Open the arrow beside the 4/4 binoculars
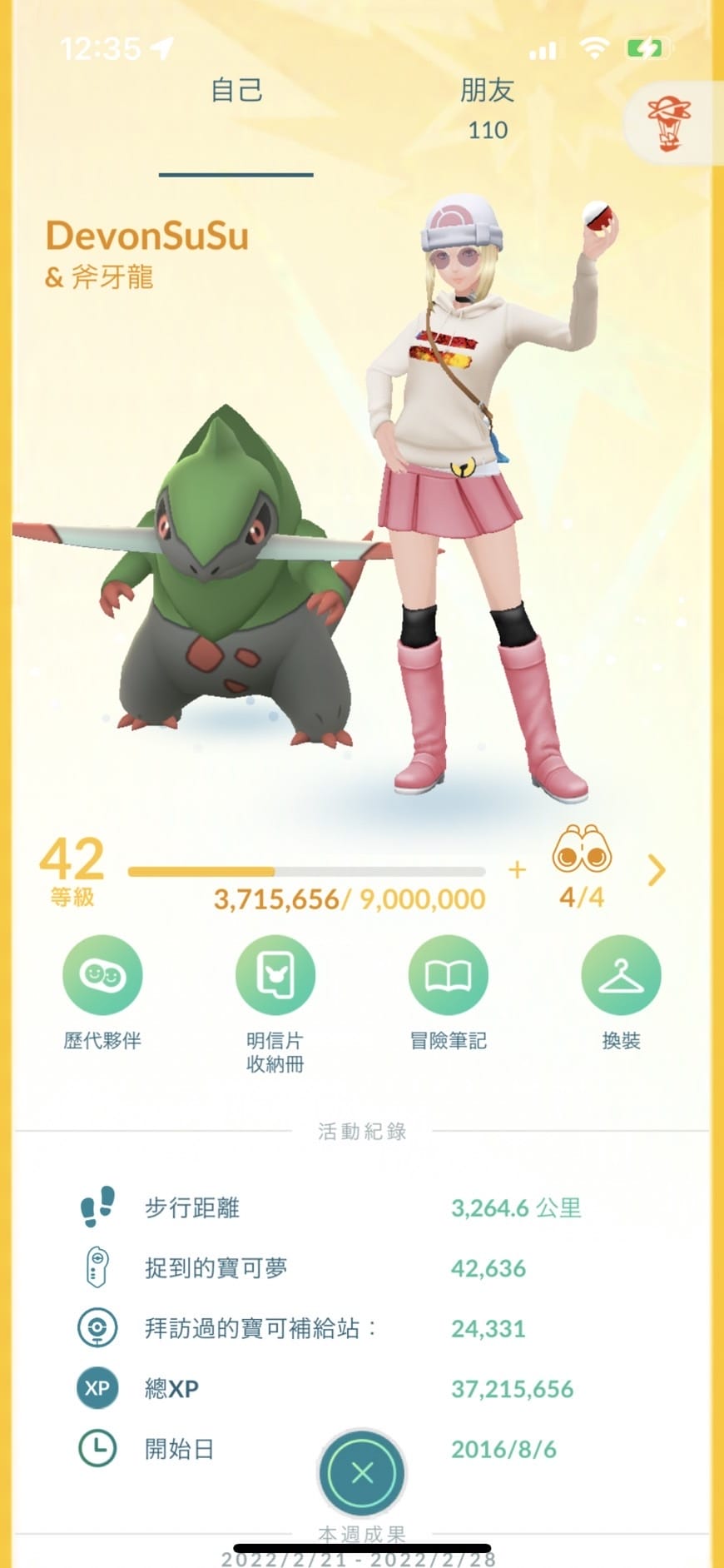724x1568 pixels. 657,871
